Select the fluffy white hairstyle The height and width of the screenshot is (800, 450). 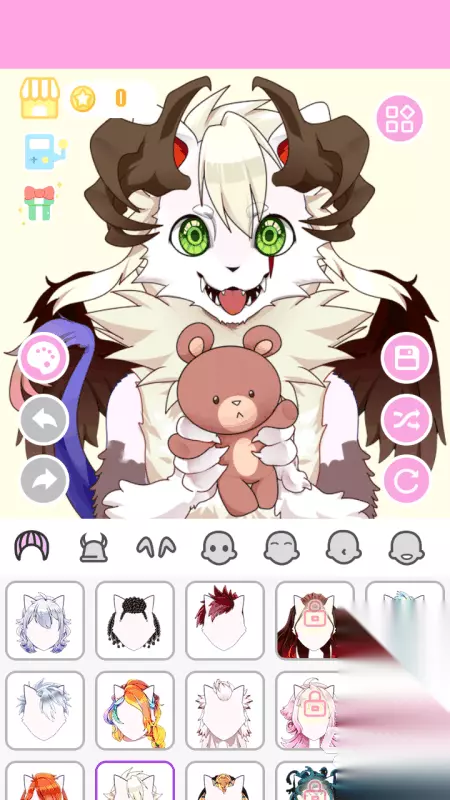[x=224, y=710]
